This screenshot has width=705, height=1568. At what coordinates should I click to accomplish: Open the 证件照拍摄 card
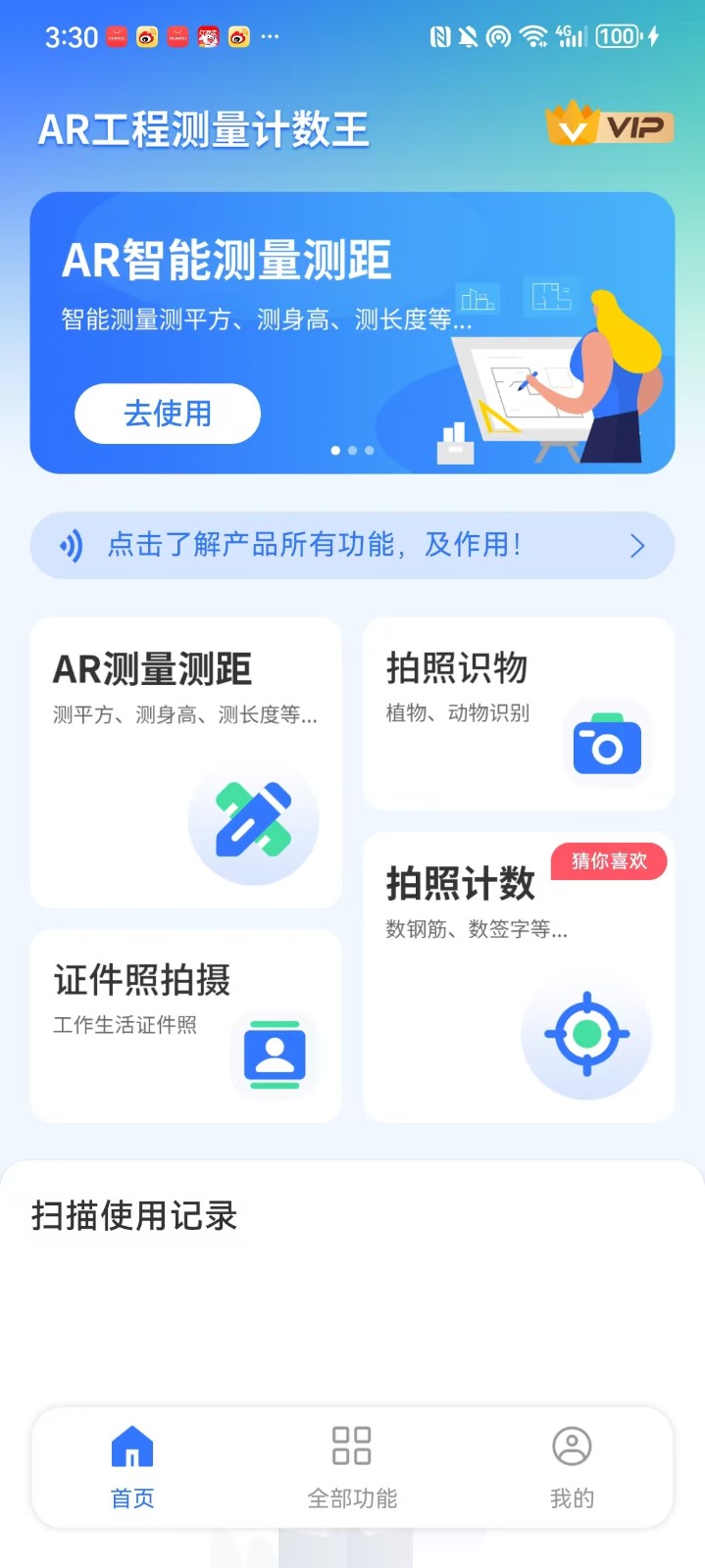(186, 1026)
